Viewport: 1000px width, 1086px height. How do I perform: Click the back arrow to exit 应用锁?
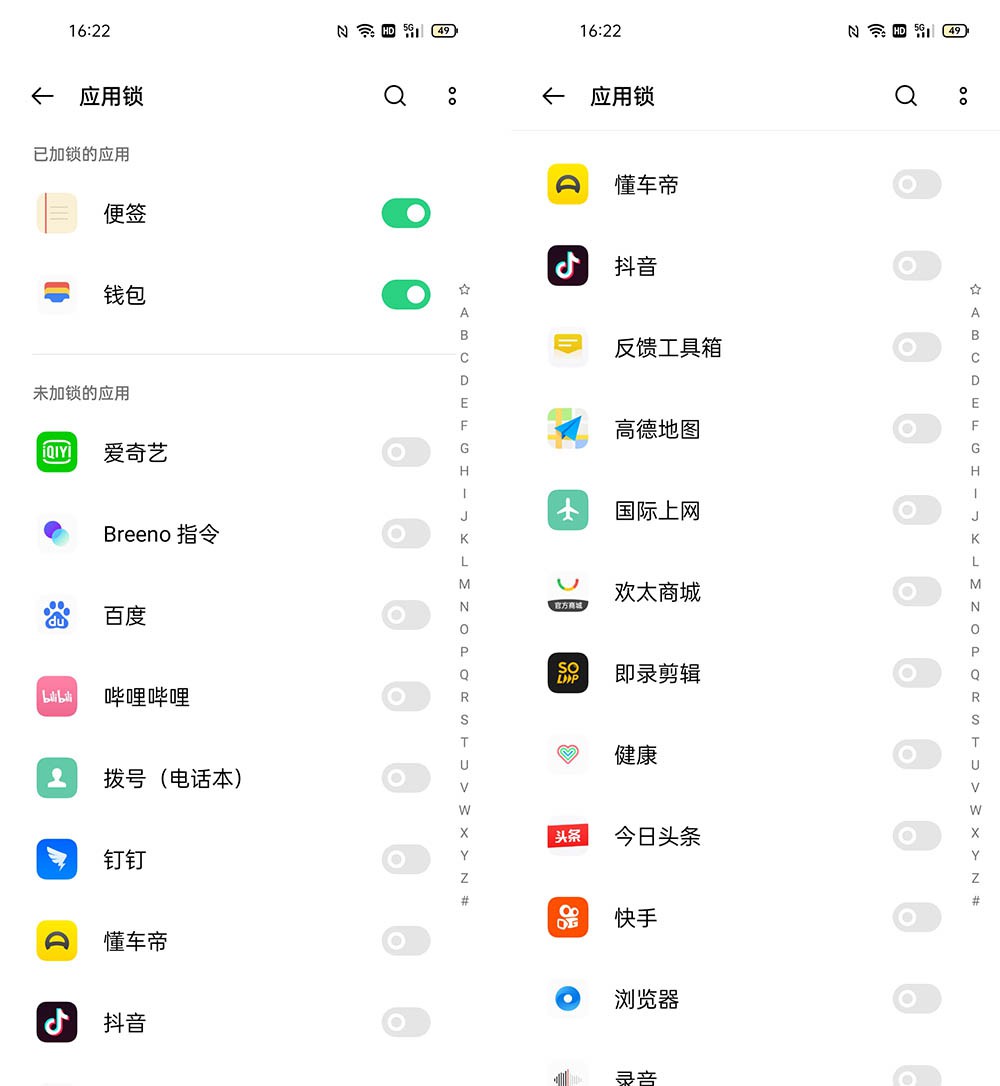[x=42, y=96]
